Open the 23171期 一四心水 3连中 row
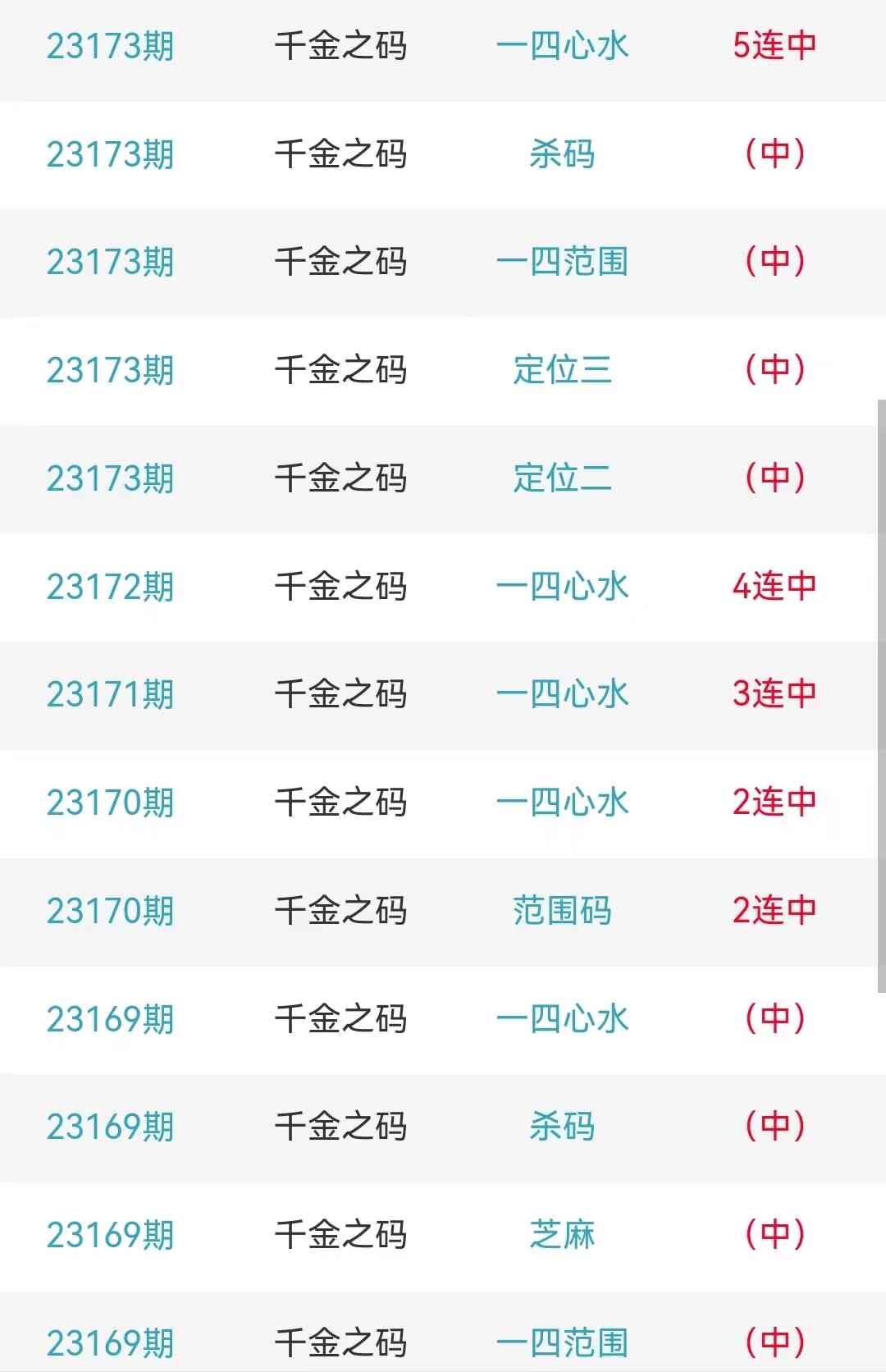 [x=562, y=694]
